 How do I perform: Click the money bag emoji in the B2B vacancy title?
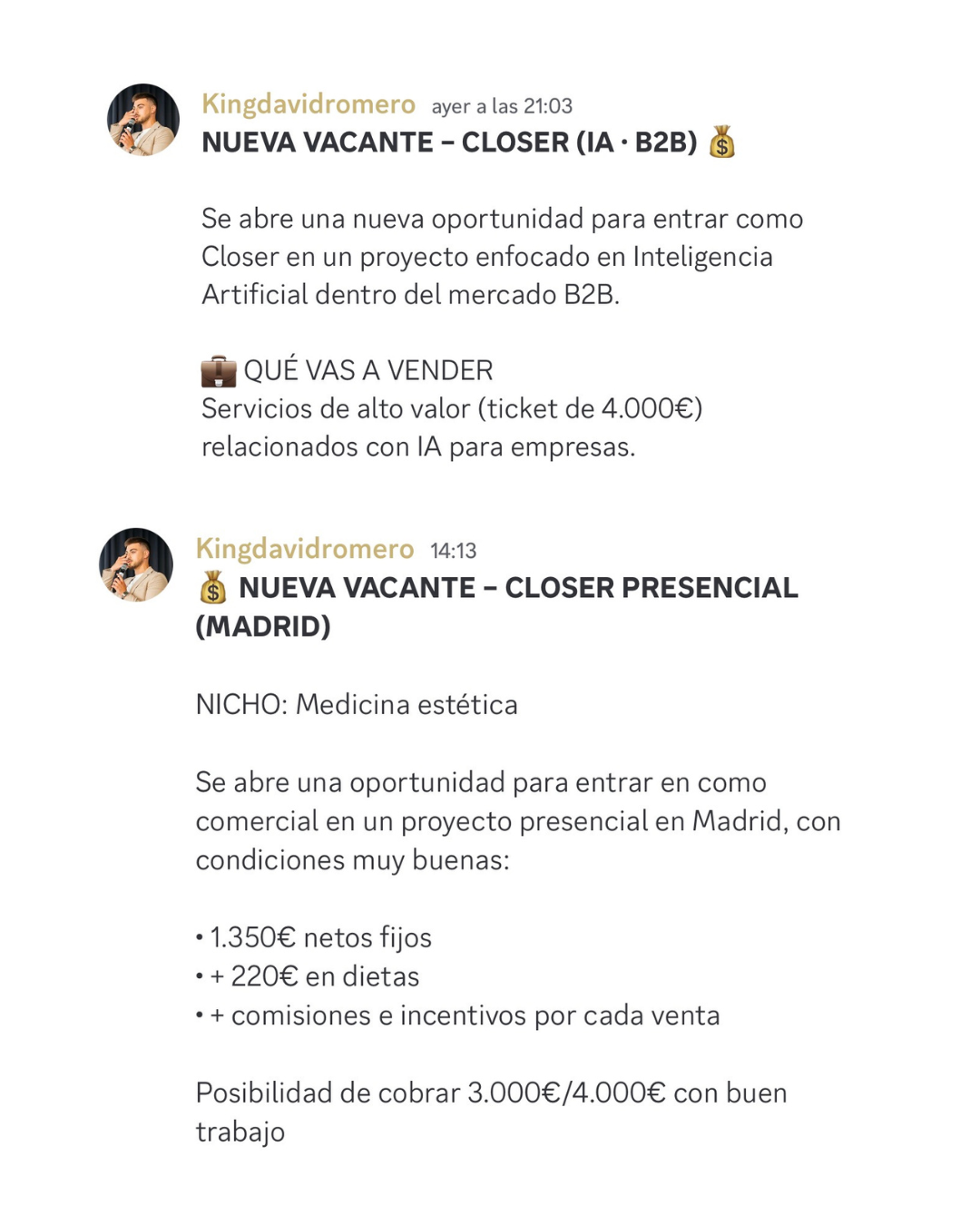[723, 142]
